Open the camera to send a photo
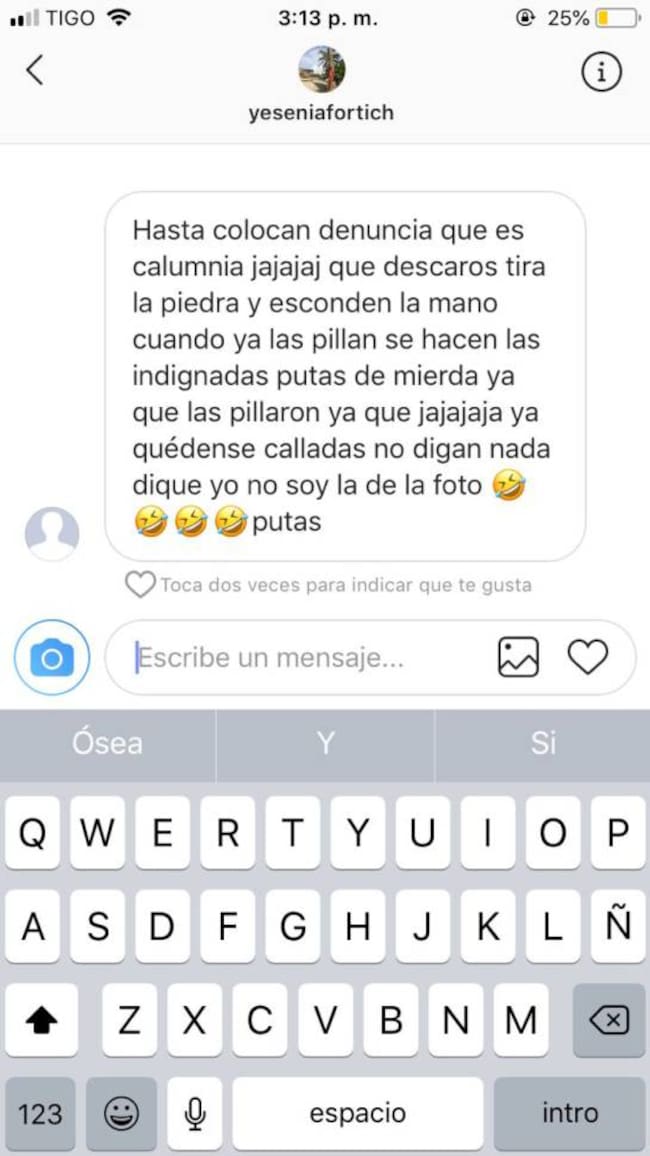 point(52,658)
